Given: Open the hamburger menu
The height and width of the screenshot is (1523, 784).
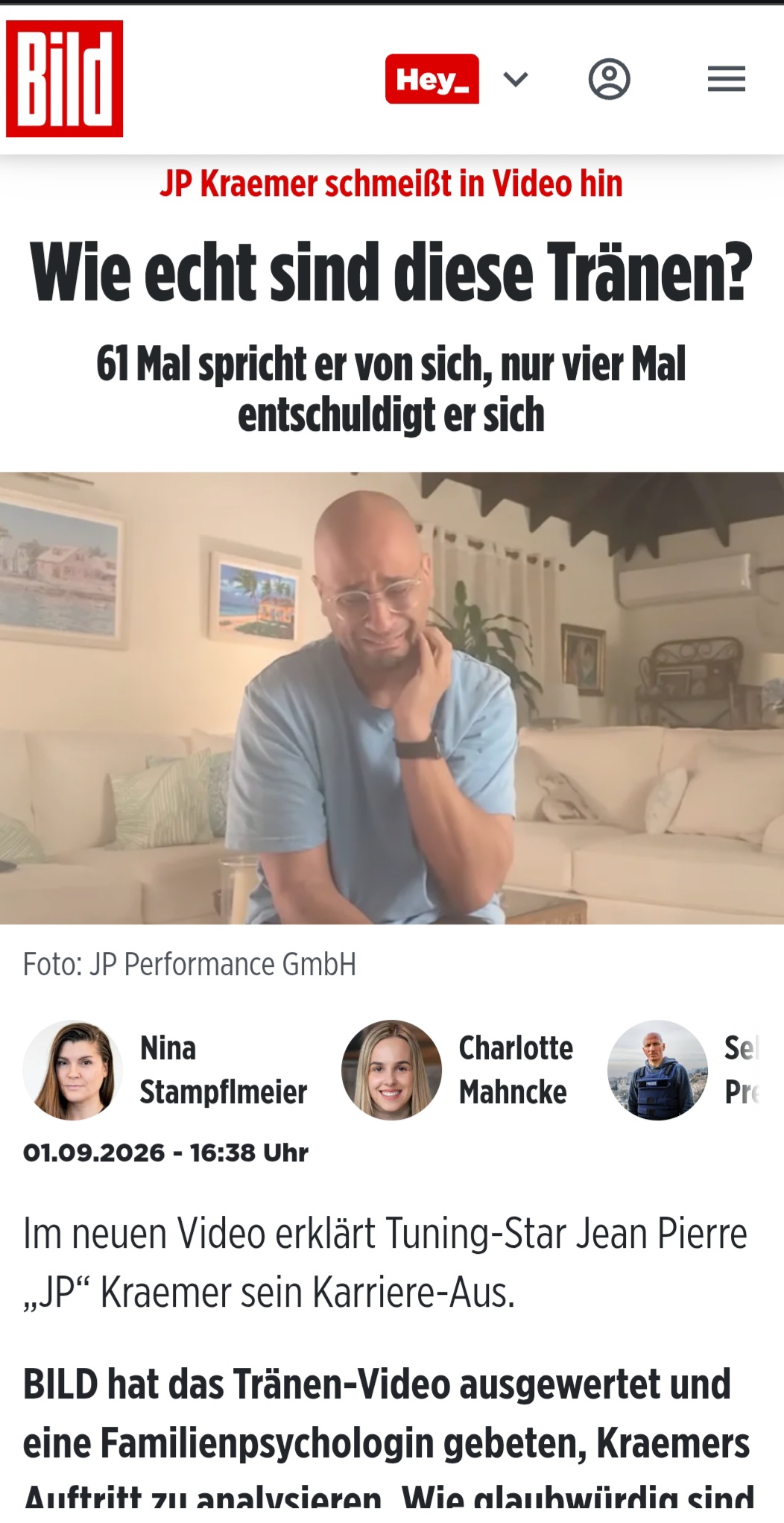Looking at the screenshot, I should click(727, 79).
